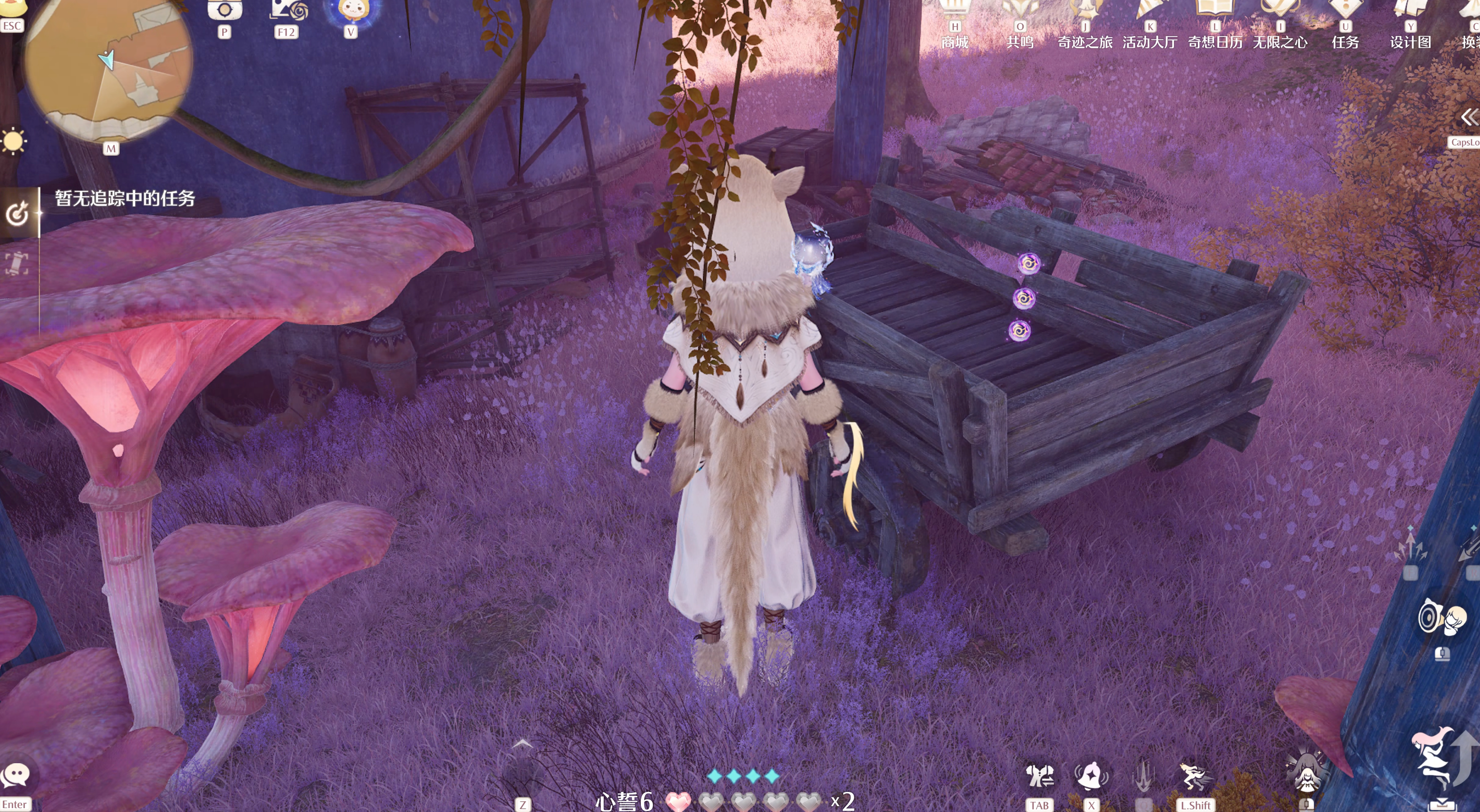Image resolution: width=1480 pixels, height=812 pixels.
Task: Use the dash ability labeled L.Shift
Action: (x=1195, y=776)
